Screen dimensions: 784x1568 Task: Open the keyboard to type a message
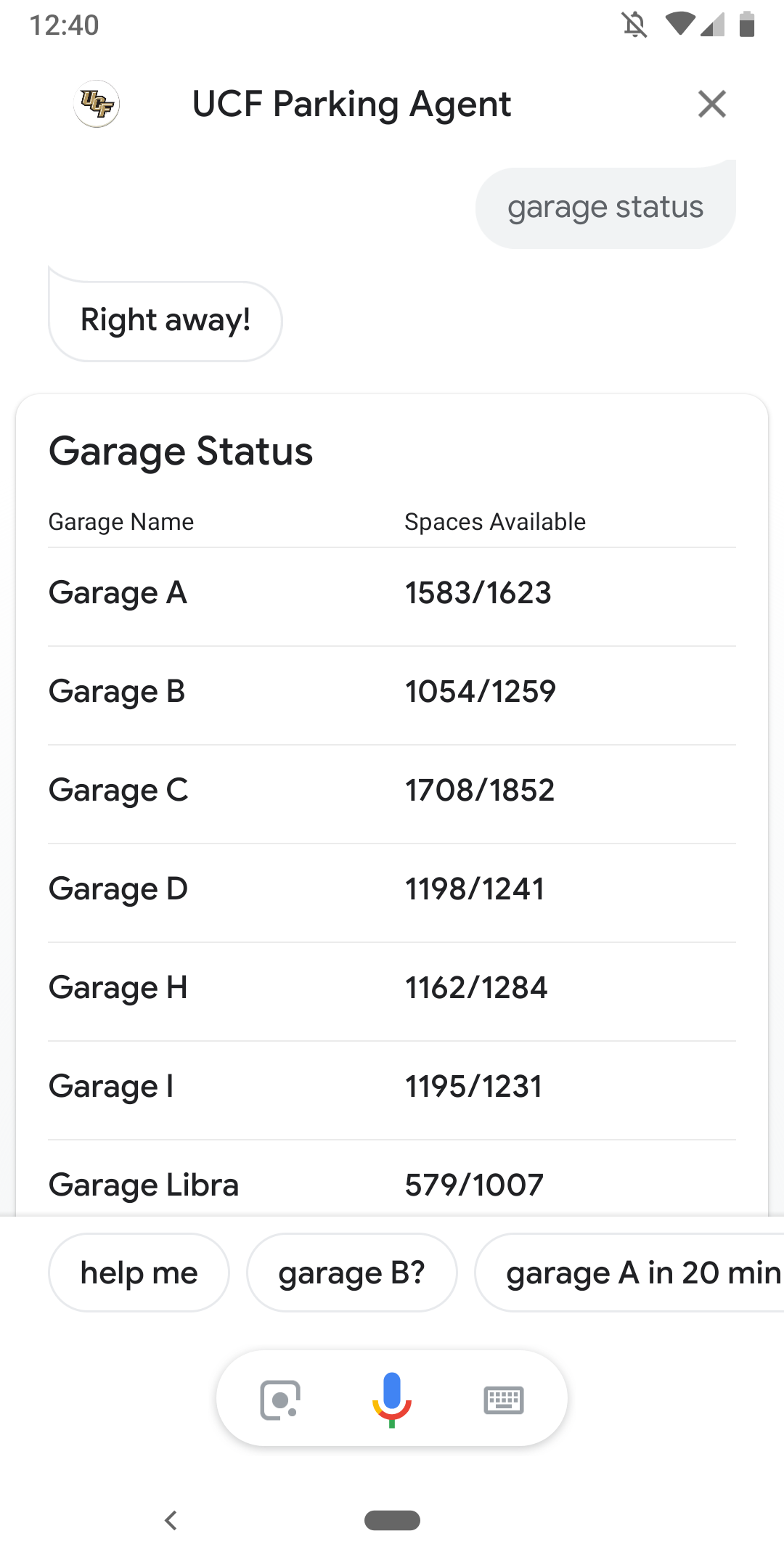coord(504,1399)
